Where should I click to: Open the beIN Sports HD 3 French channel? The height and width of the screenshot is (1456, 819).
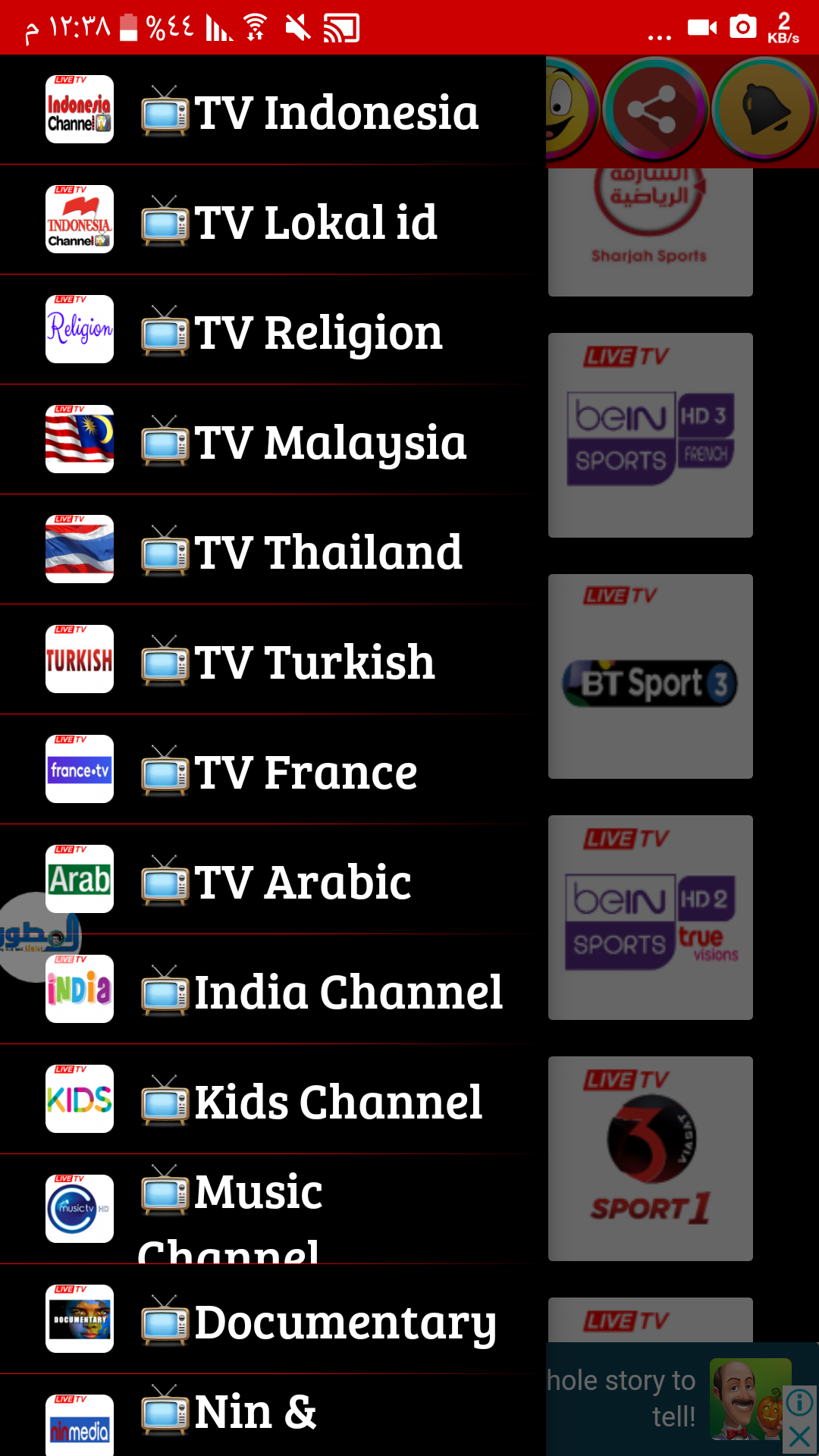point(650,436)
